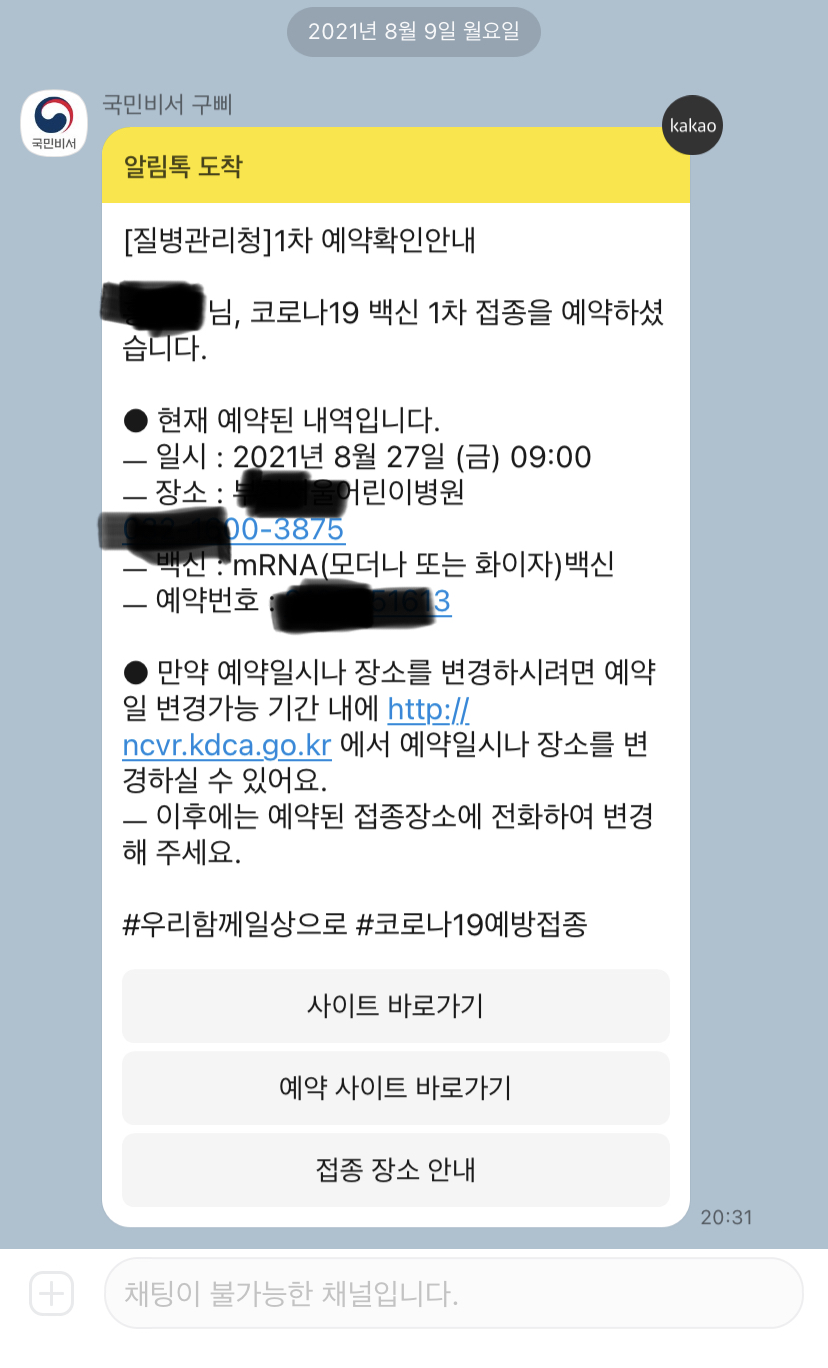Image resolution: width=828 pixels, height=1368 pixels.
Task: View 접종 장소 안내
Action: (x=395, y=1170)
